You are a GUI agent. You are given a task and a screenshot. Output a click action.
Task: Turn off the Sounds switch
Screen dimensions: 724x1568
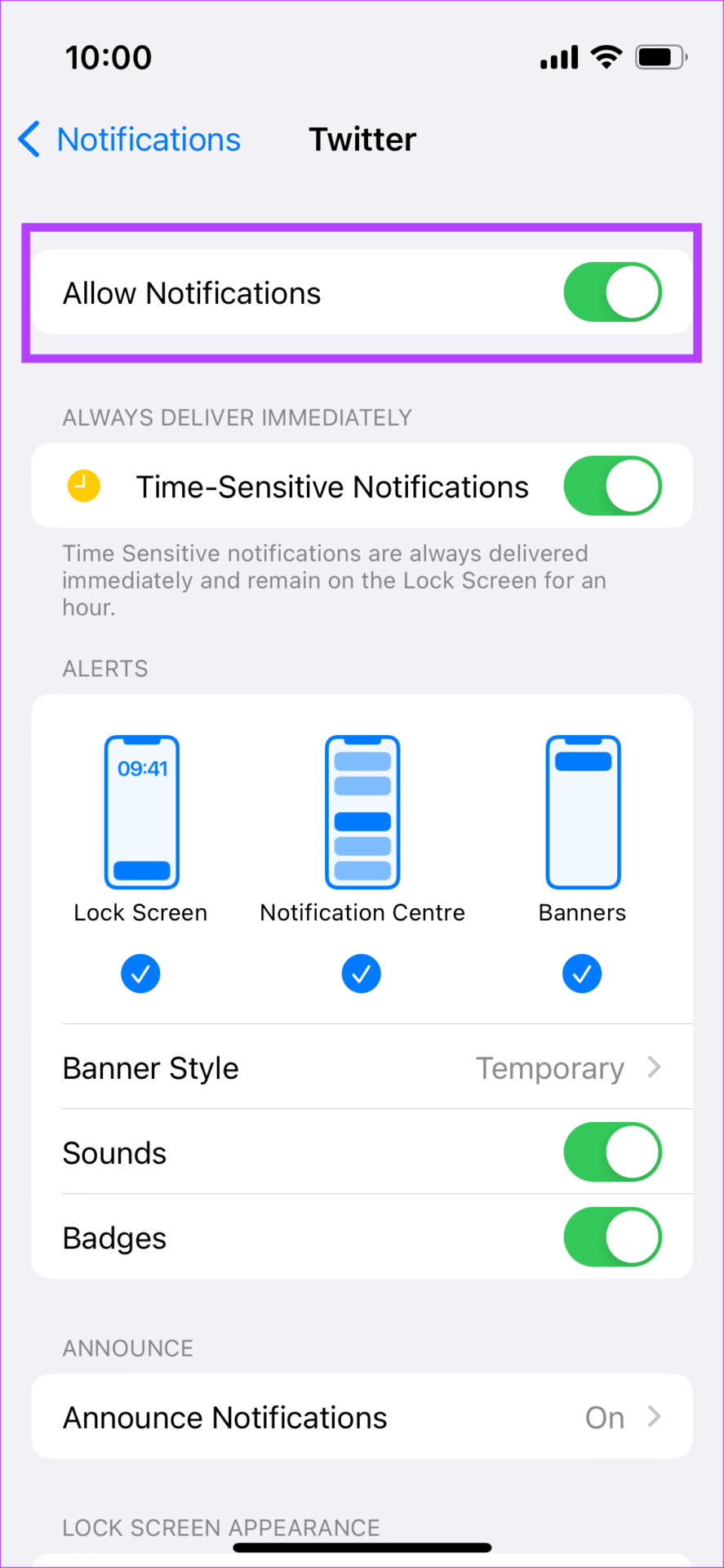click(x=612, y=1152)
